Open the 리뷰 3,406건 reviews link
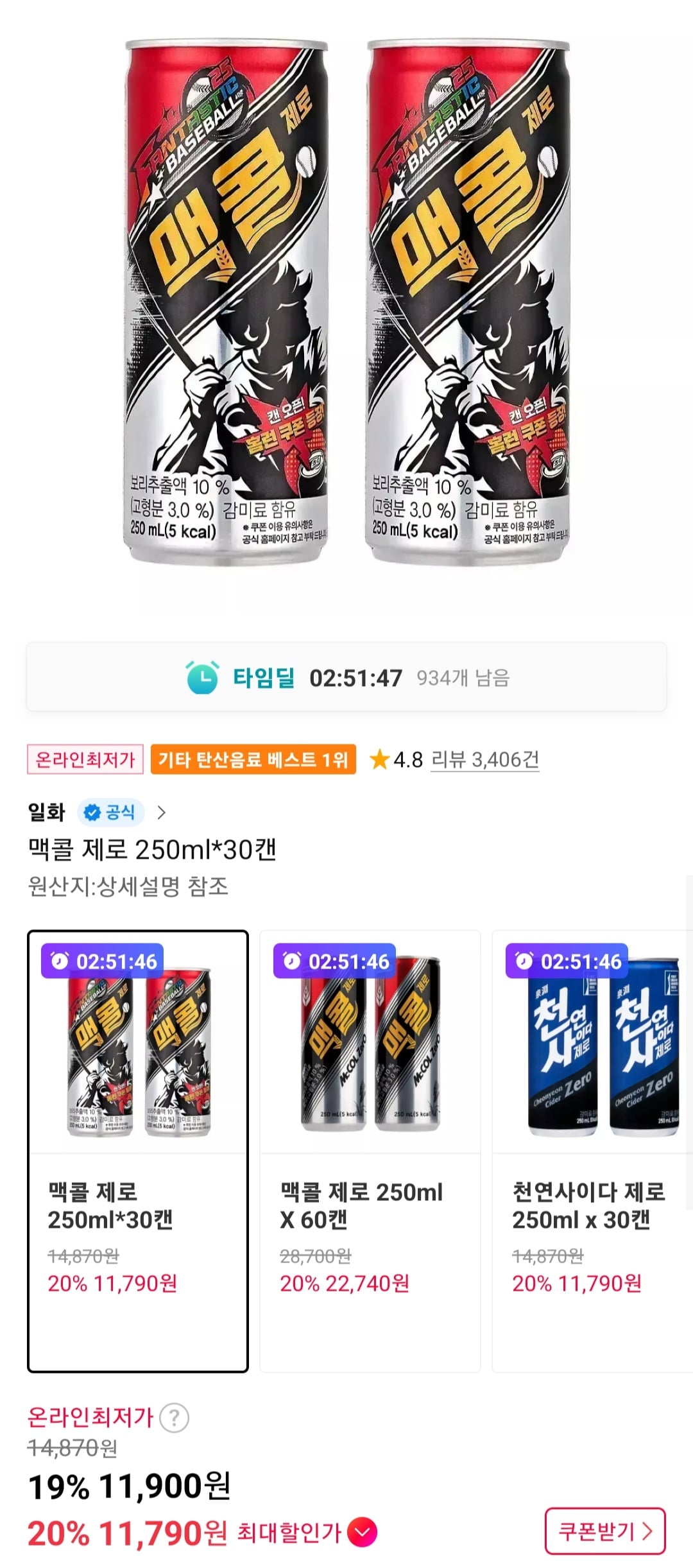693x1568 pixels. click(x=484, y=760)
